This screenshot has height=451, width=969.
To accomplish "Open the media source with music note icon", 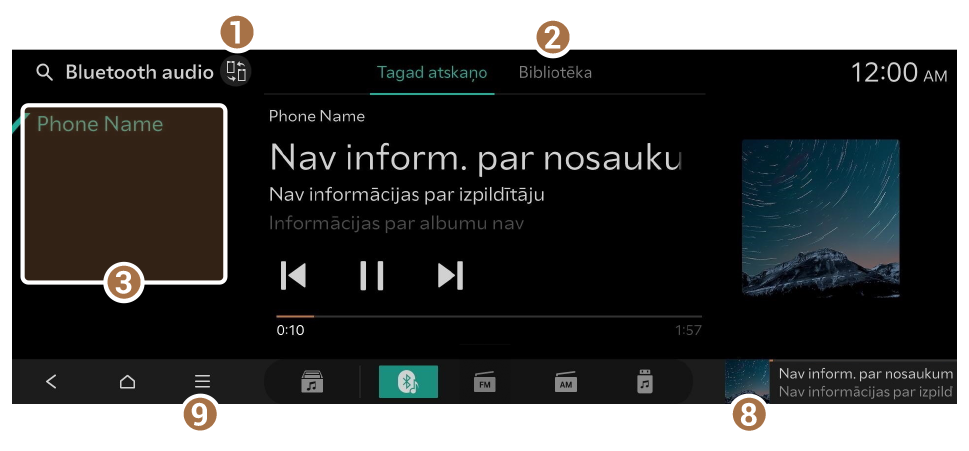I will coord(312,382).
